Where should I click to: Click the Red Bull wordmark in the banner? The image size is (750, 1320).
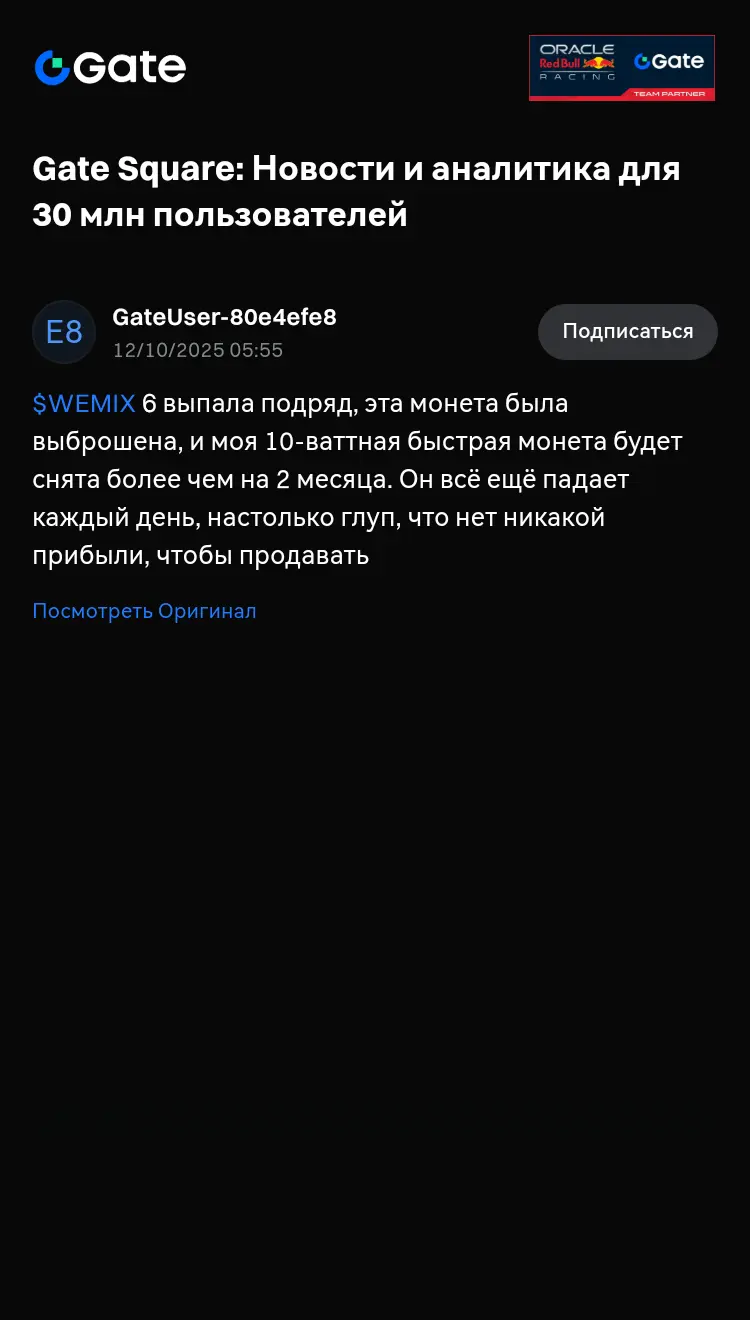560,63
